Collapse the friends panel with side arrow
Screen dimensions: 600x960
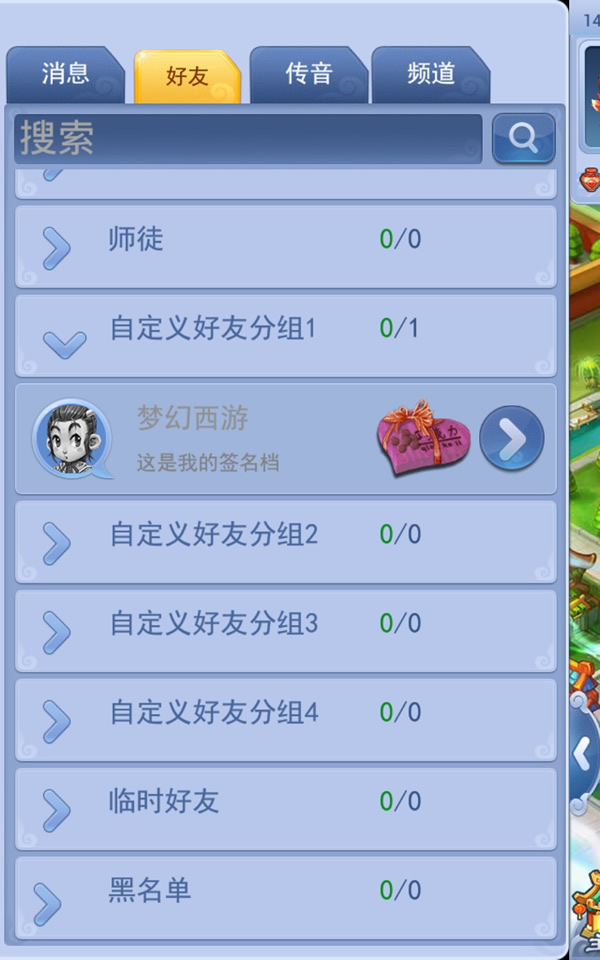585,754
